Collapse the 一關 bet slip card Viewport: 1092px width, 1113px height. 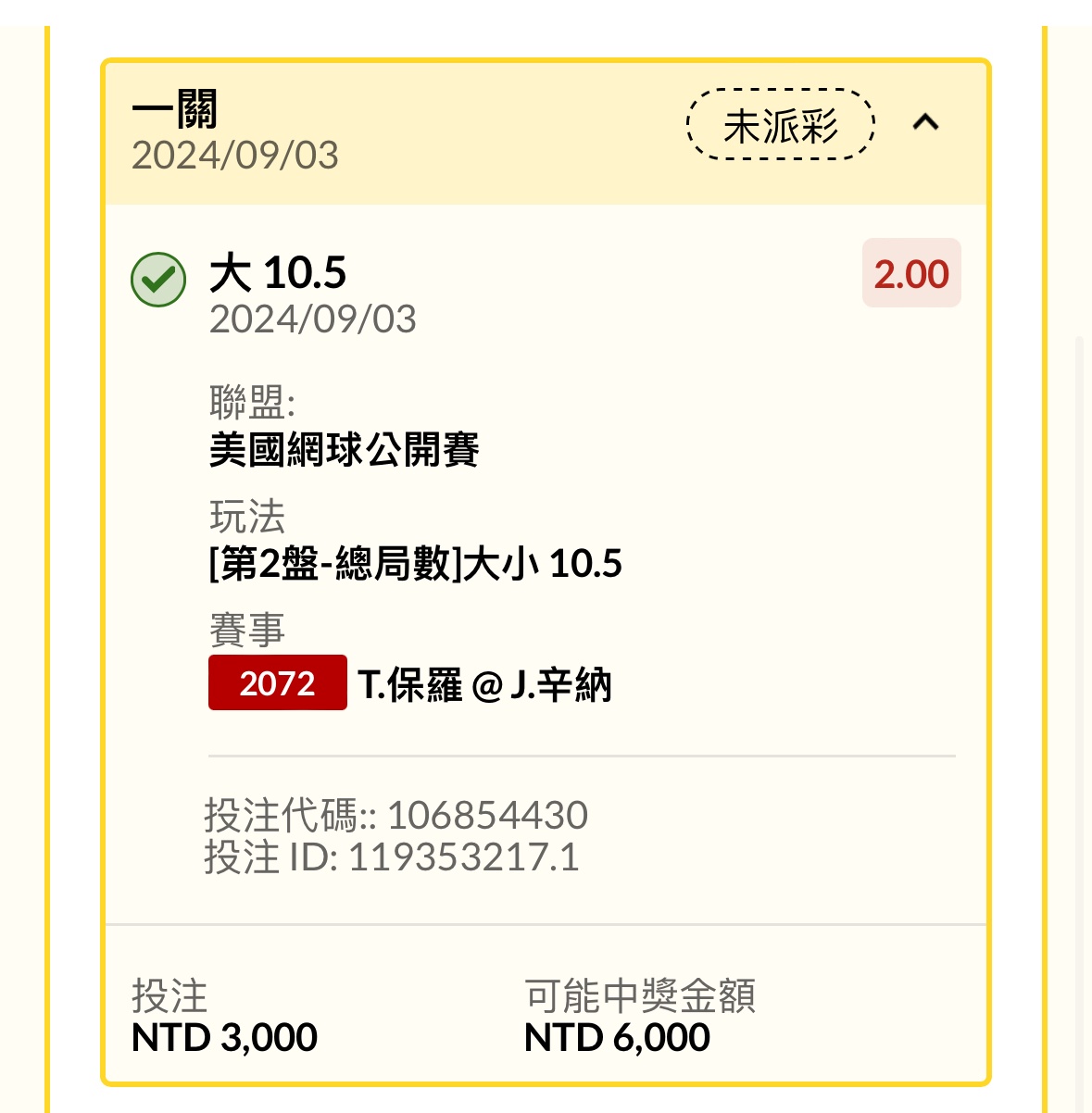[925, 123]
